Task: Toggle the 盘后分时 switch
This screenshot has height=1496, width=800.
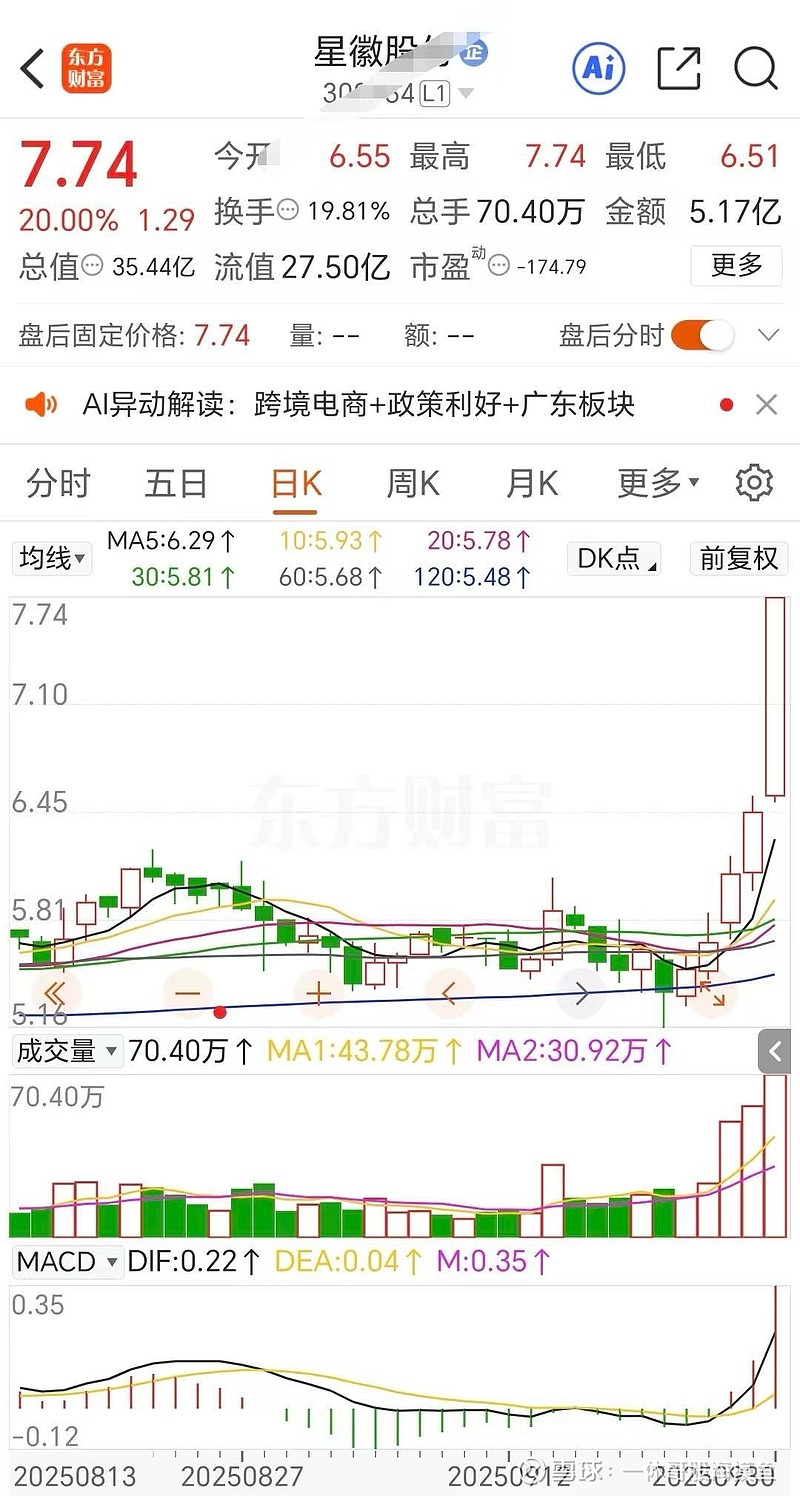Action: coord(702,335)
